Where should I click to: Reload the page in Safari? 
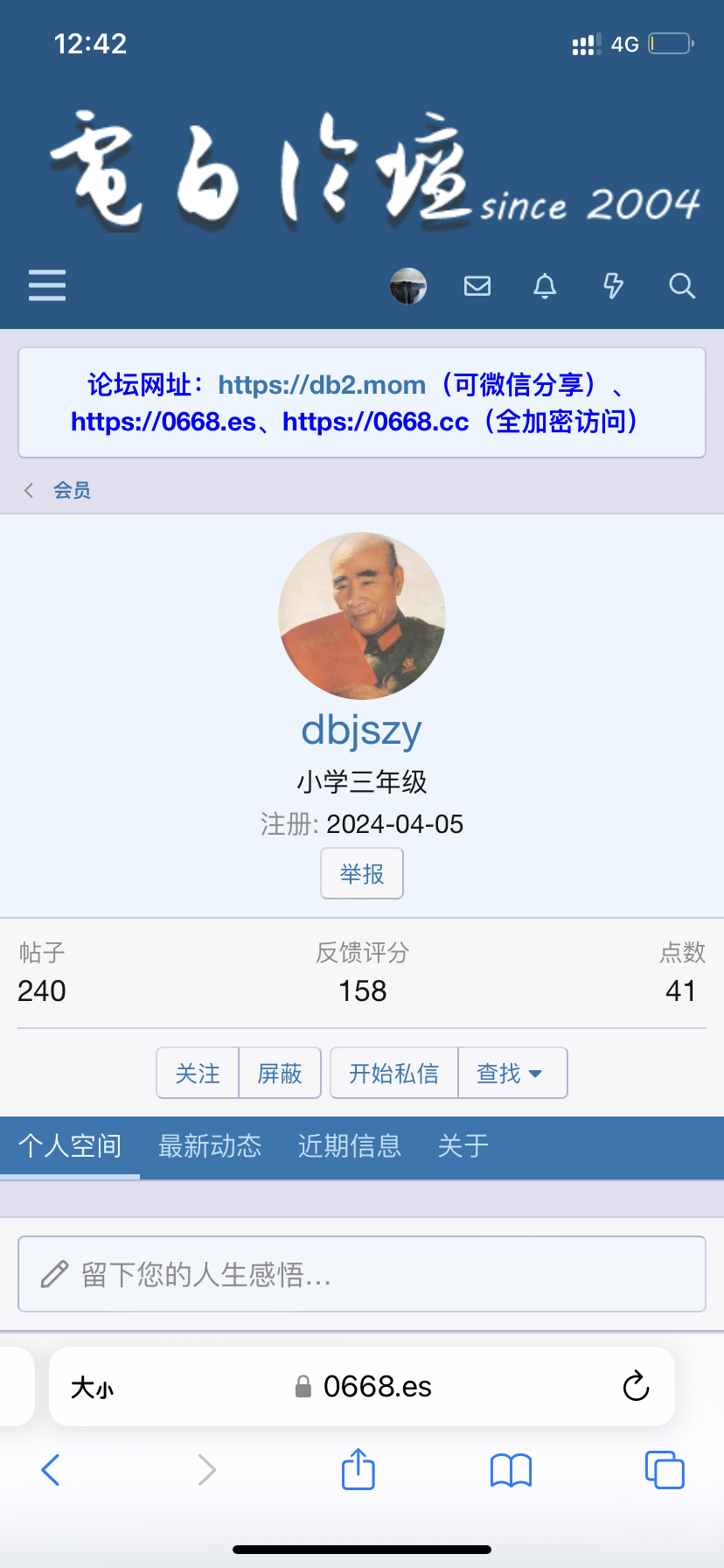pyautogui.click(x=636, y=1386)
